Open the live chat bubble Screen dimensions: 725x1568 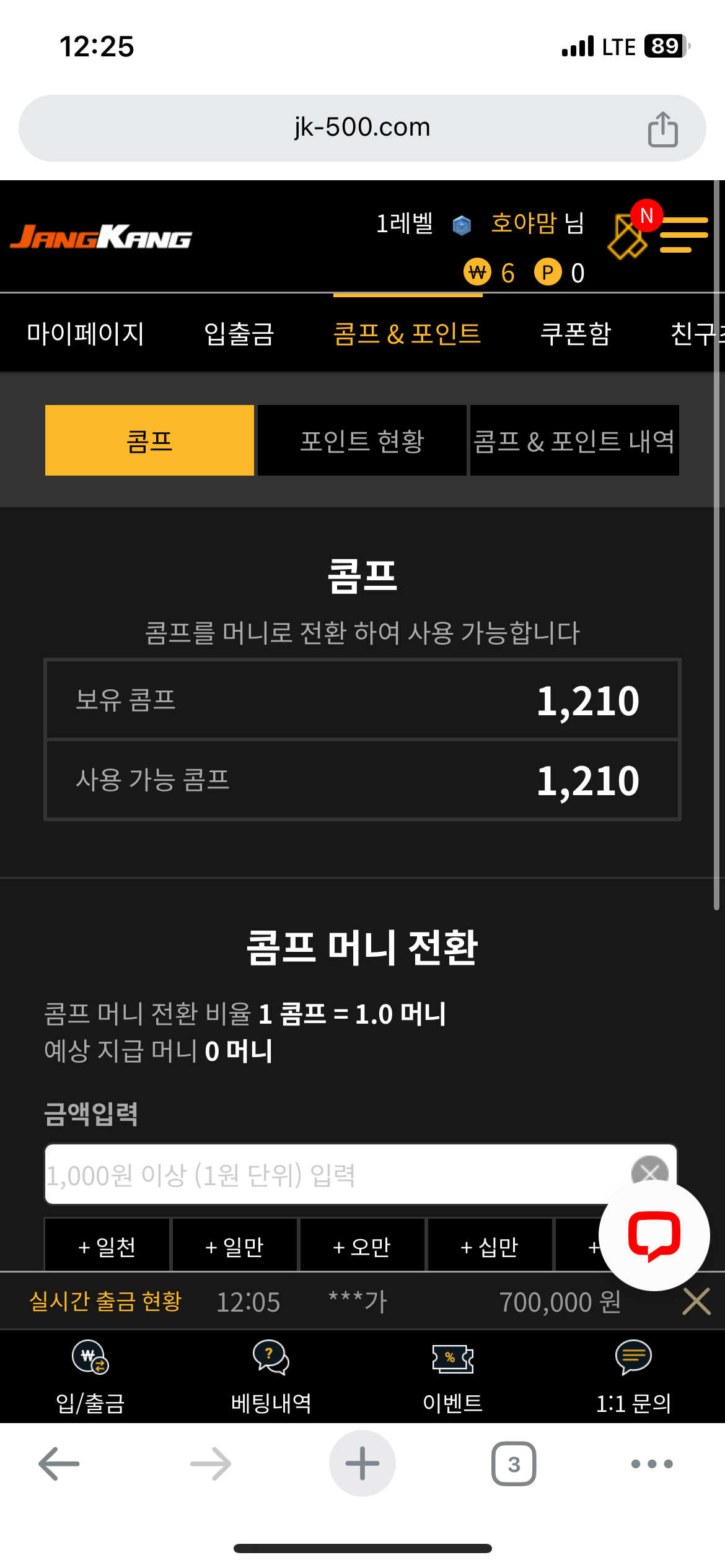[x=654, y=1235]
